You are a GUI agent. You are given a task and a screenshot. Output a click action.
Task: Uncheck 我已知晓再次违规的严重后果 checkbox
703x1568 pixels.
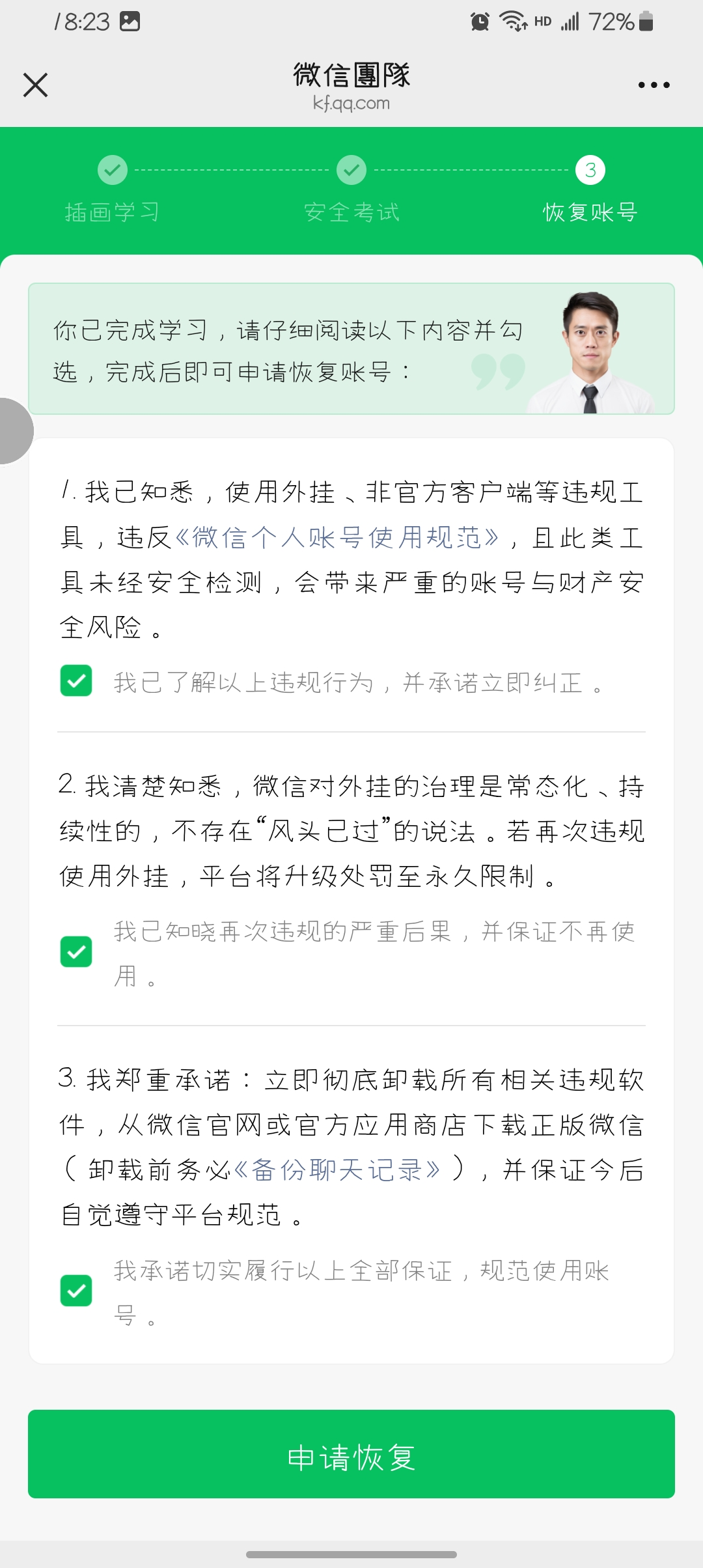coord(76,952)
